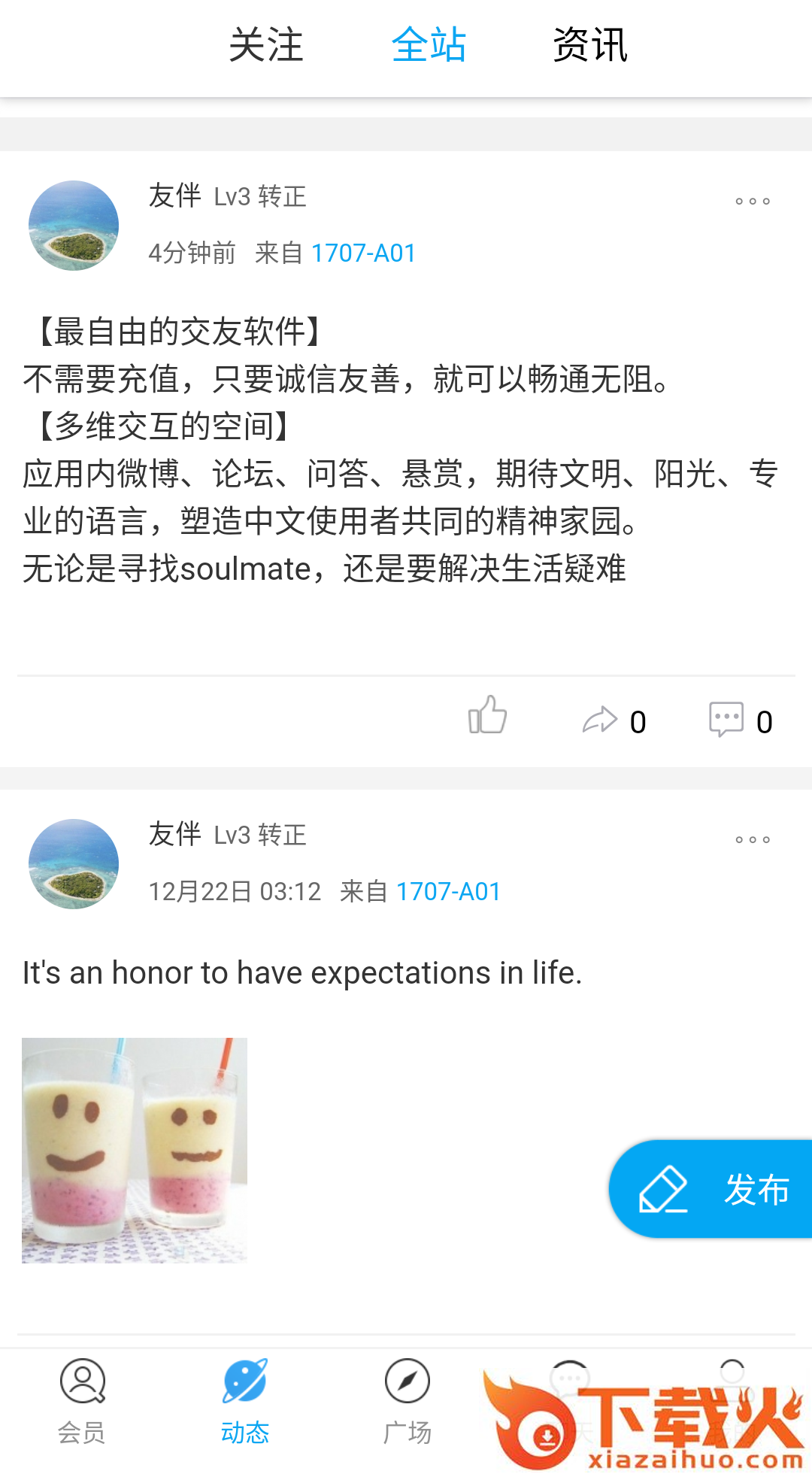This screenshot has height=1474, width=812.
Task: Share the 最自由的交友软件 post
Action: 600,720
